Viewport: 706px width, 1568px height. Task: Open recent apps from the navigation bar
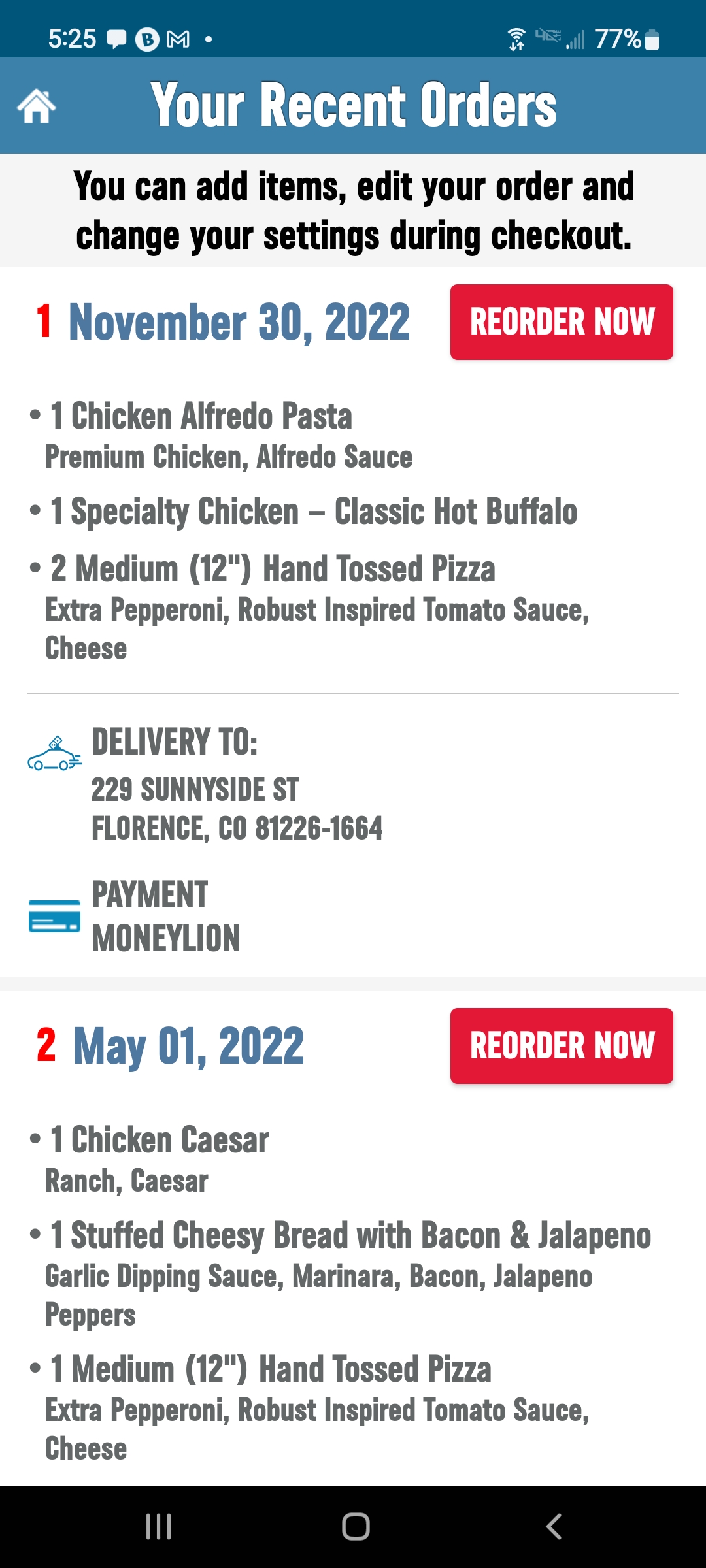(x=158, y=1527)
